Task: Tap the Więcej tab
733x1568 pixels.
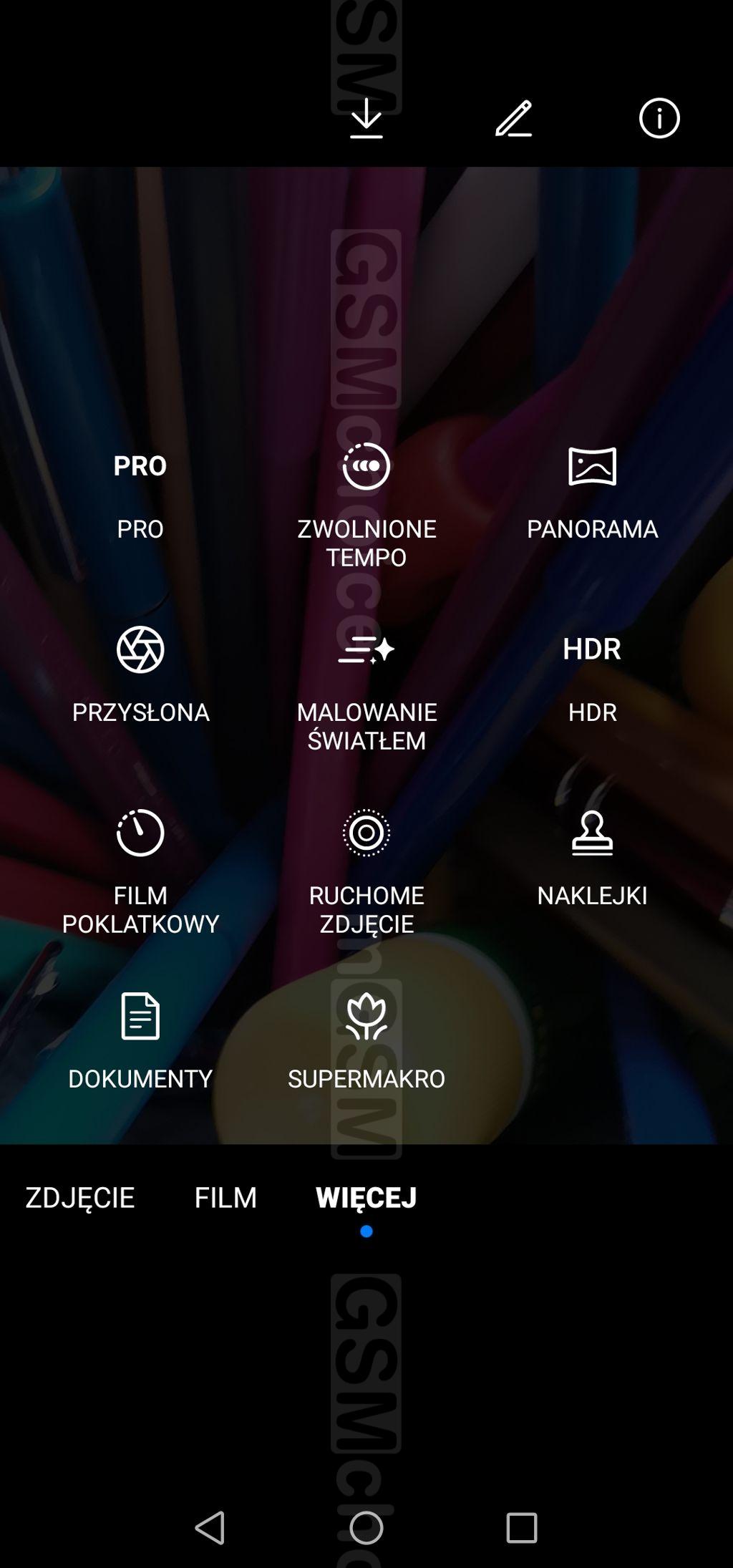Action: pyautogui.click(x=366, y=1197)
